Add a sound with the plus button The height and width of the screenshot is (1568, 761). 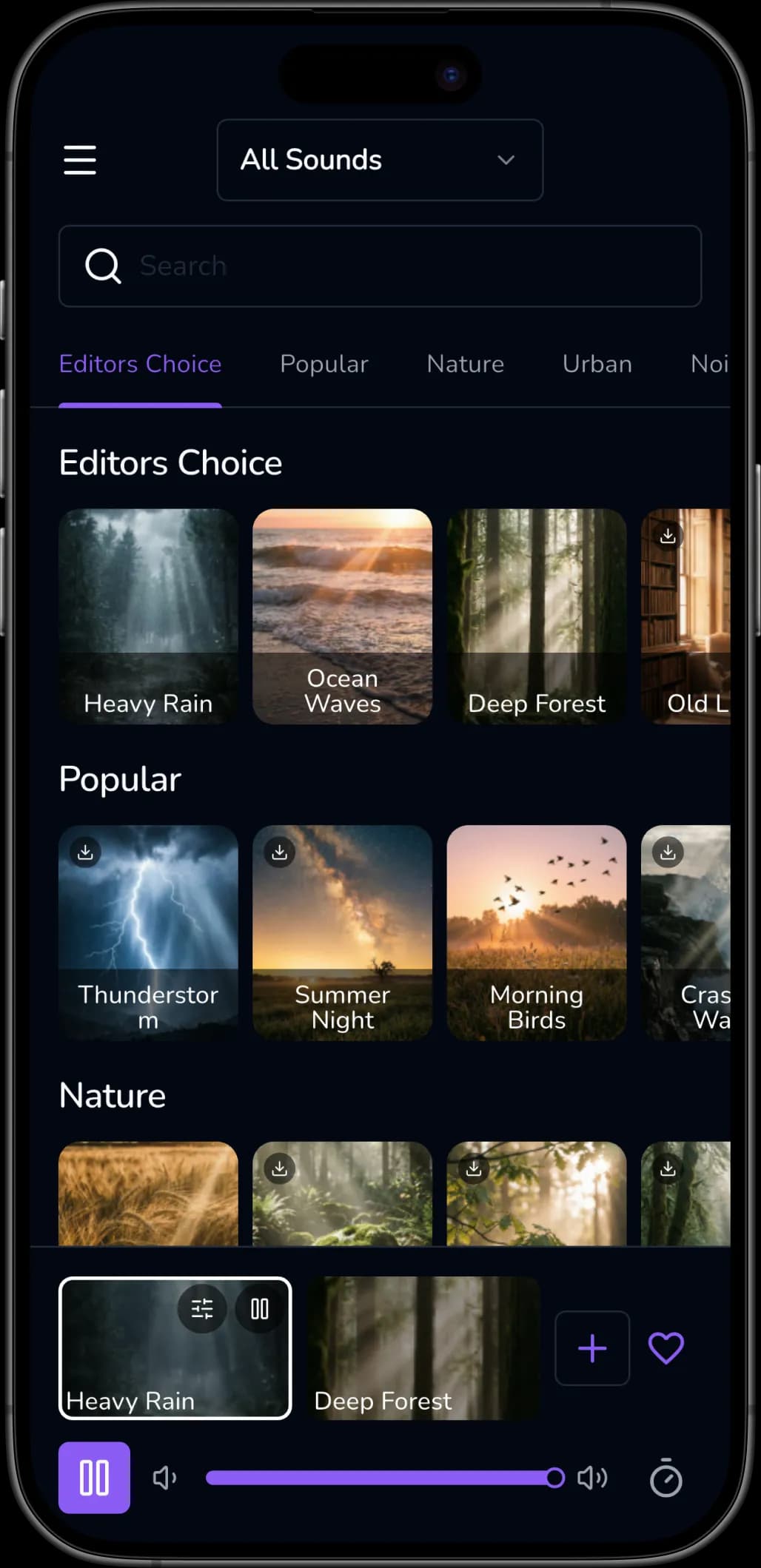pyautogui.click(x=592, y=1348)
